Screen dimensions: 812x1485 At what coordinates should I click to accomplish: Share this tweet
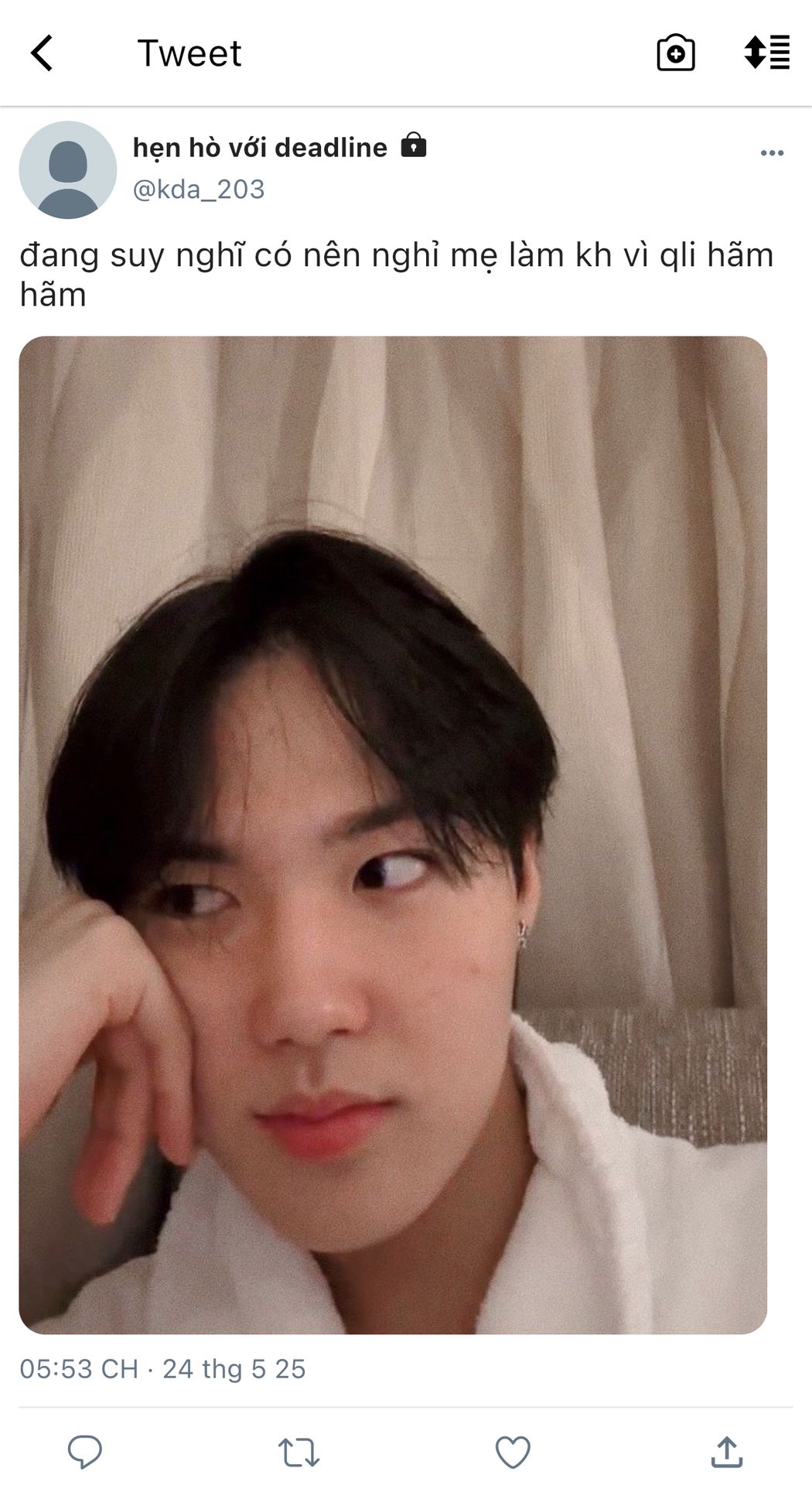[726, 1452]
